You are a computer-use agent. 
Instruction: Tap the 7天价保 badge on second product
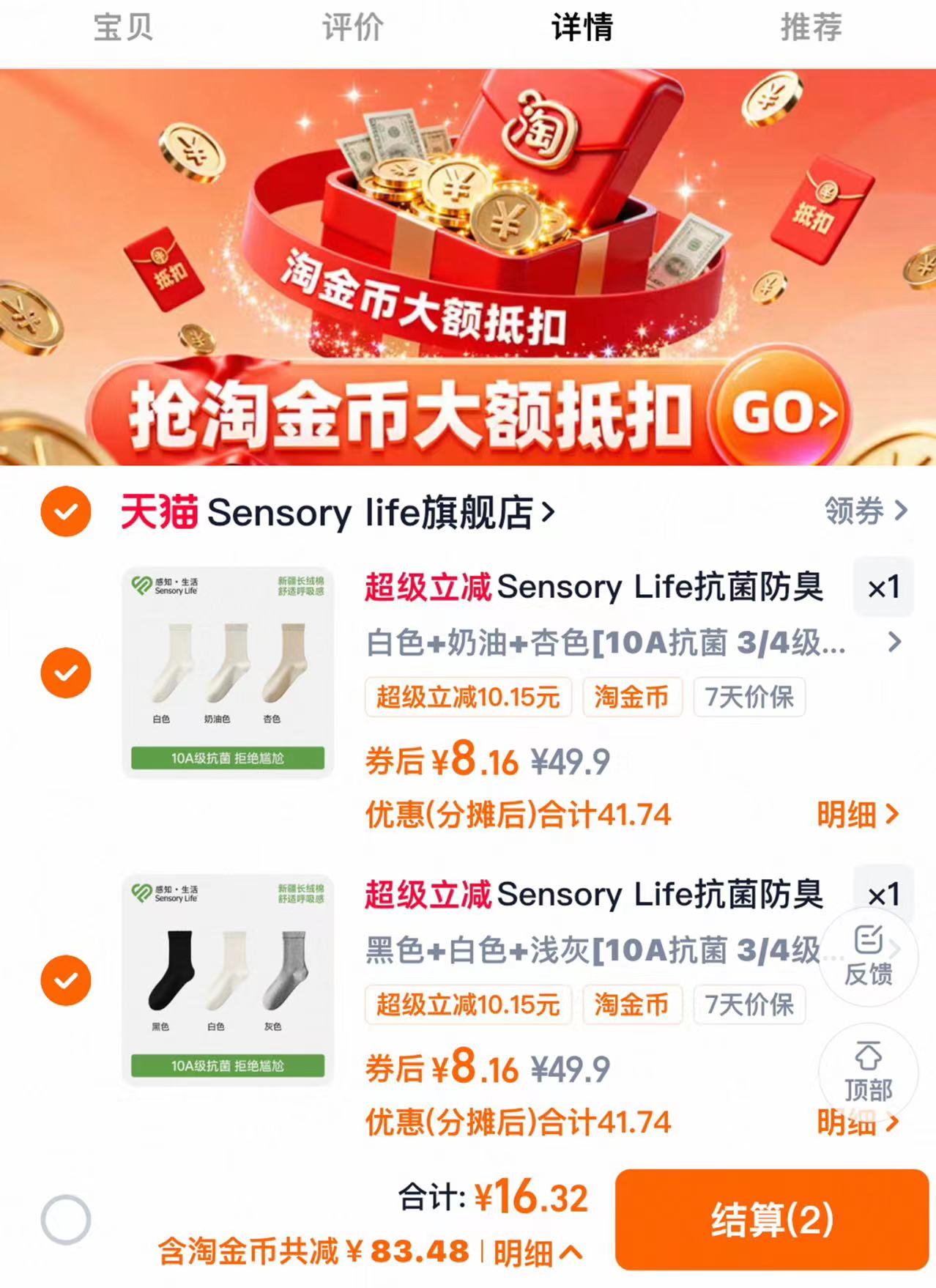click(750, 1007)
